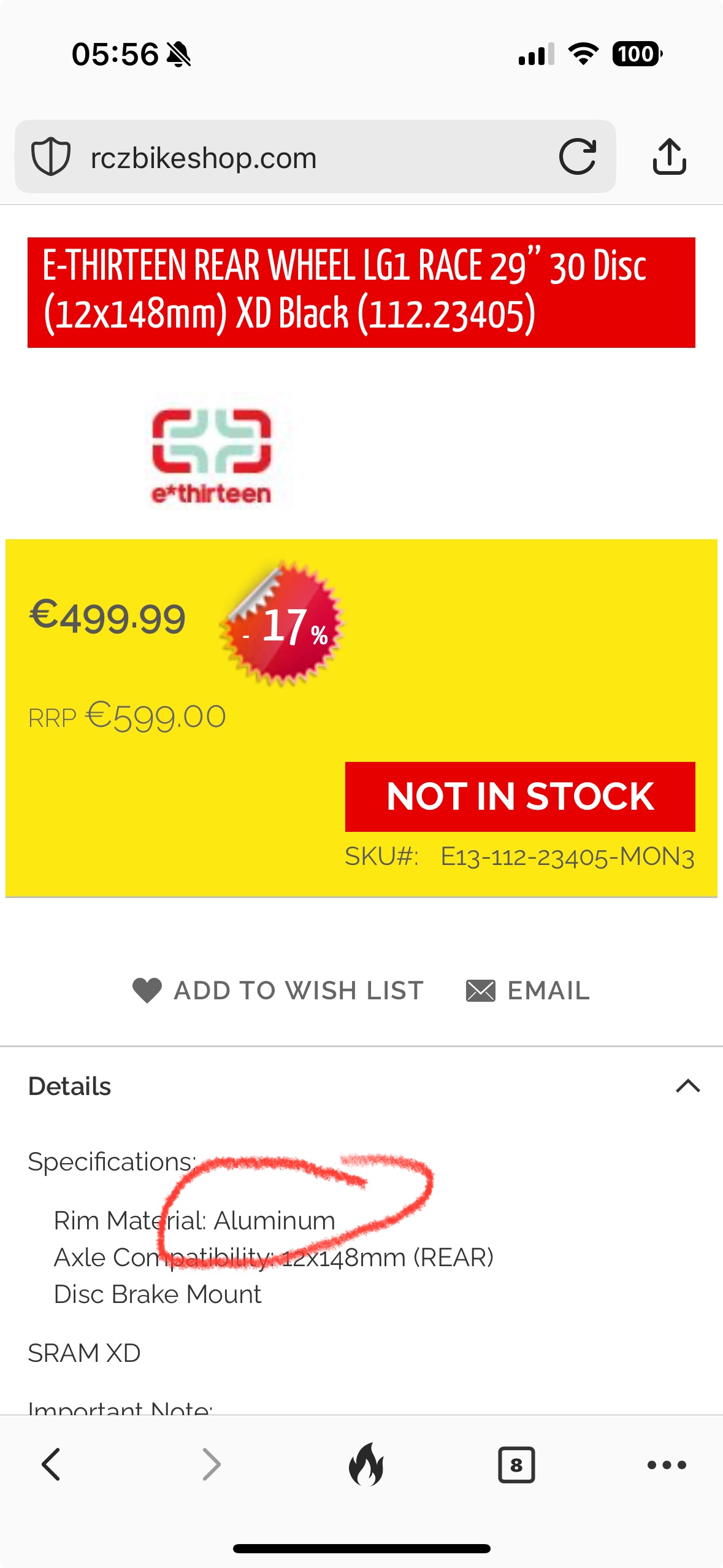Image resolution: width=723 pixels, height=1568 pixels.
Task: Add the wheel to wish list
Action: tap(278, 990)
